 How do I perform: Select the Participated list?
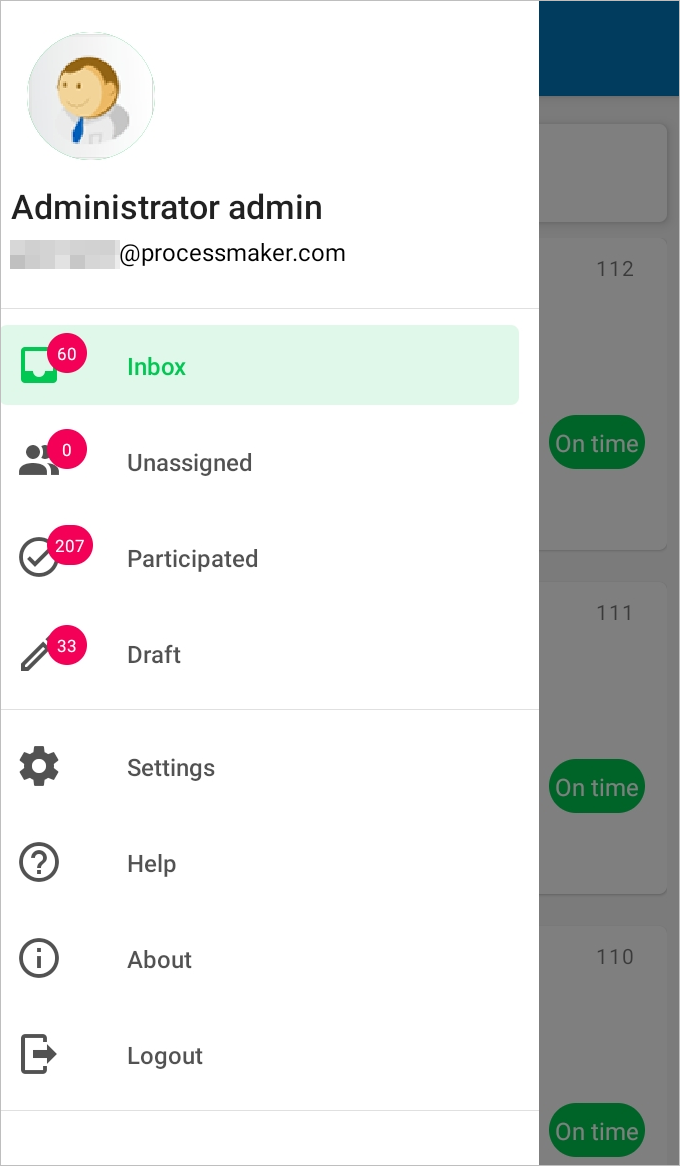pos(192,559)
